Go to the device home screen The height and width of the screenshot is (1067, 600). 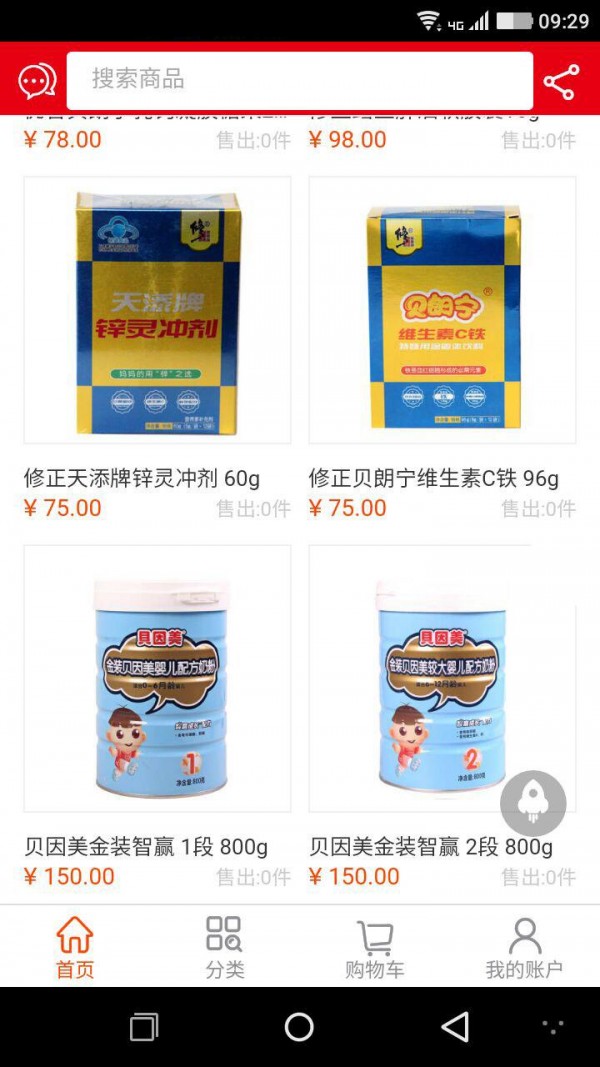(299, 1027)
